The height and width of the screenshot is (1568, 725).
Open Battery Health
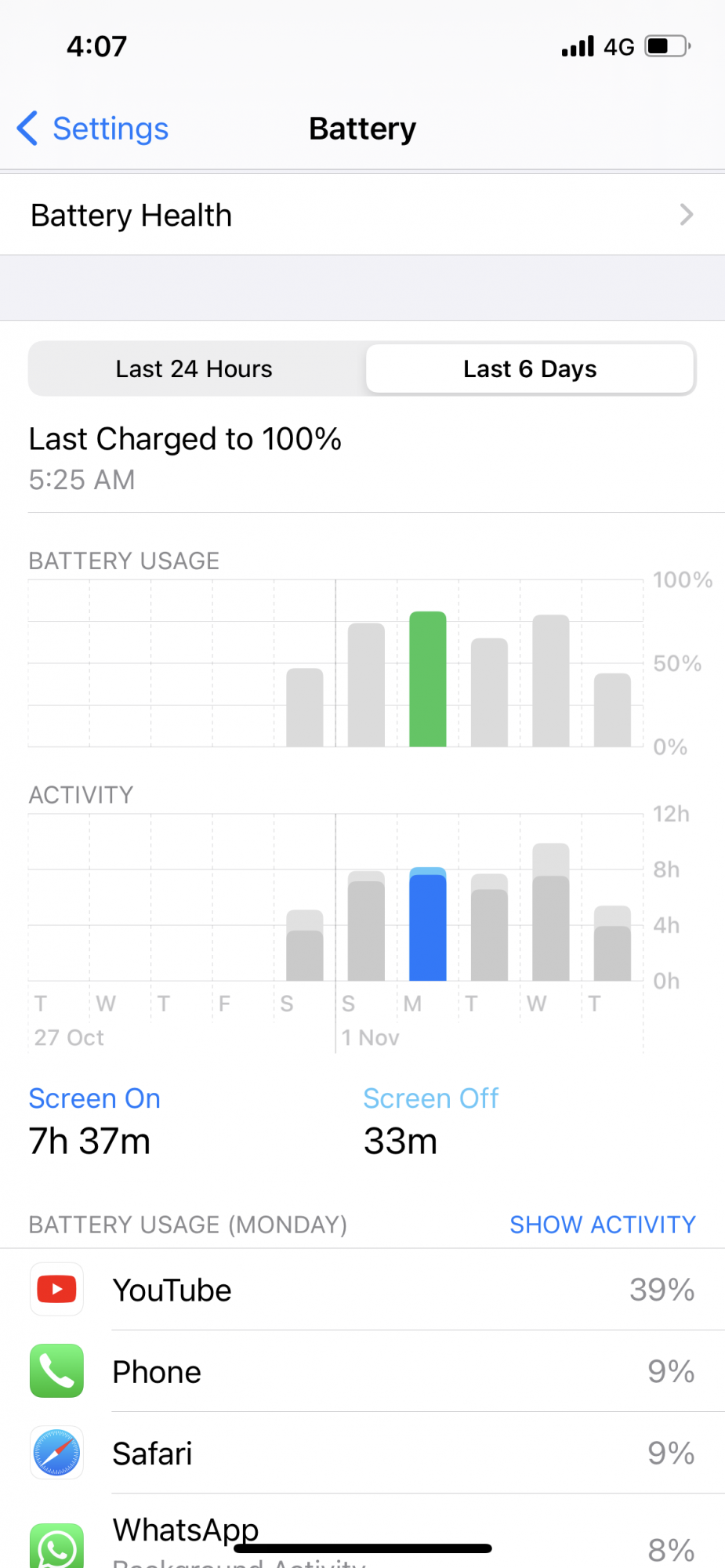pos(362,215)
